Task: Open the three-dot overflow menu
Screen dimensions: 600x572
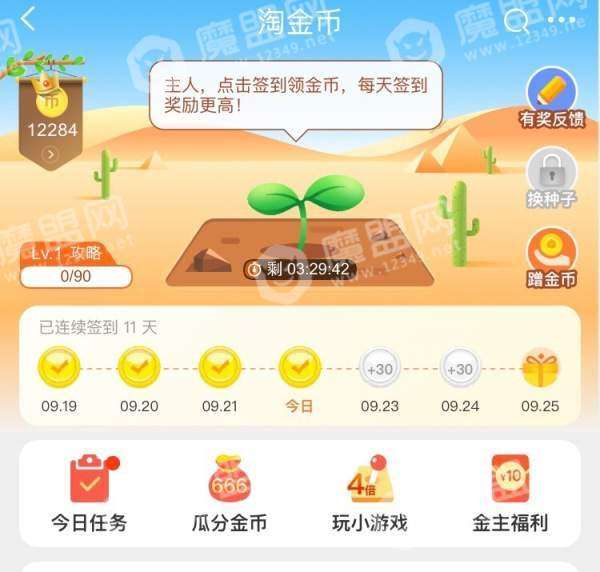Action: pos(563,20)
